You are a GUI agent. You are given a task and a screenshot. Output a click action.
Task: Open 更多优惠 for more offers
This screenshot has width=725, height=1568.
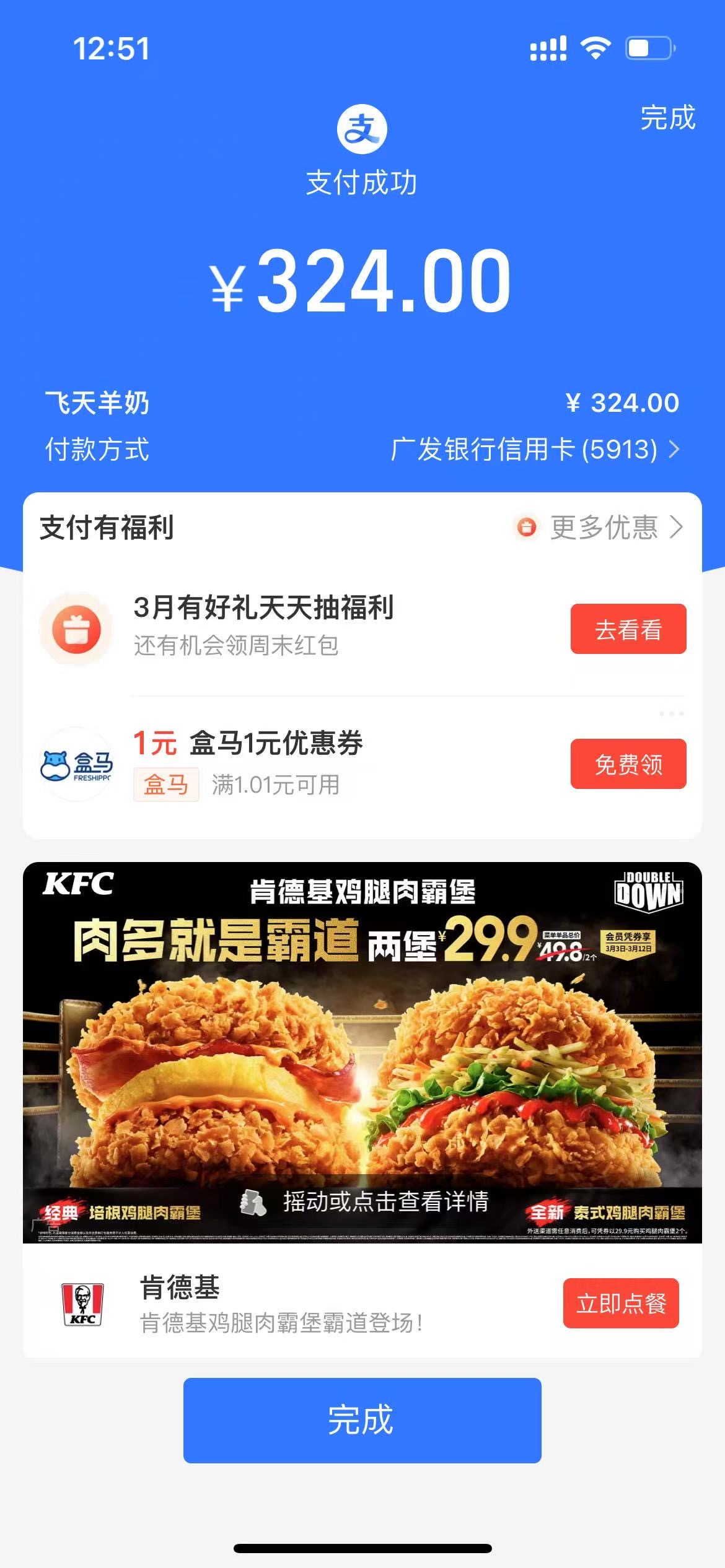(x=604, y=528)
